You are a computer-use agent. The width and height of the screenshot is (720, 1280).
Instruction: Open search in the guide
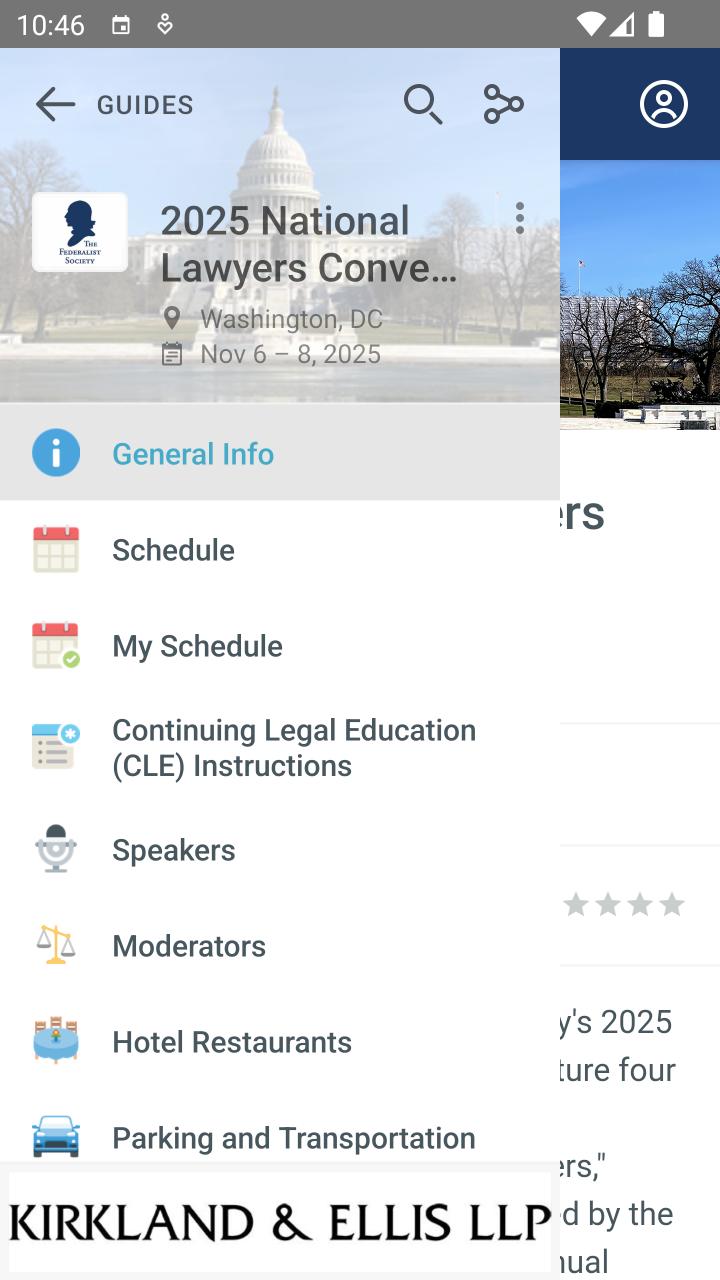coord(423,104)
